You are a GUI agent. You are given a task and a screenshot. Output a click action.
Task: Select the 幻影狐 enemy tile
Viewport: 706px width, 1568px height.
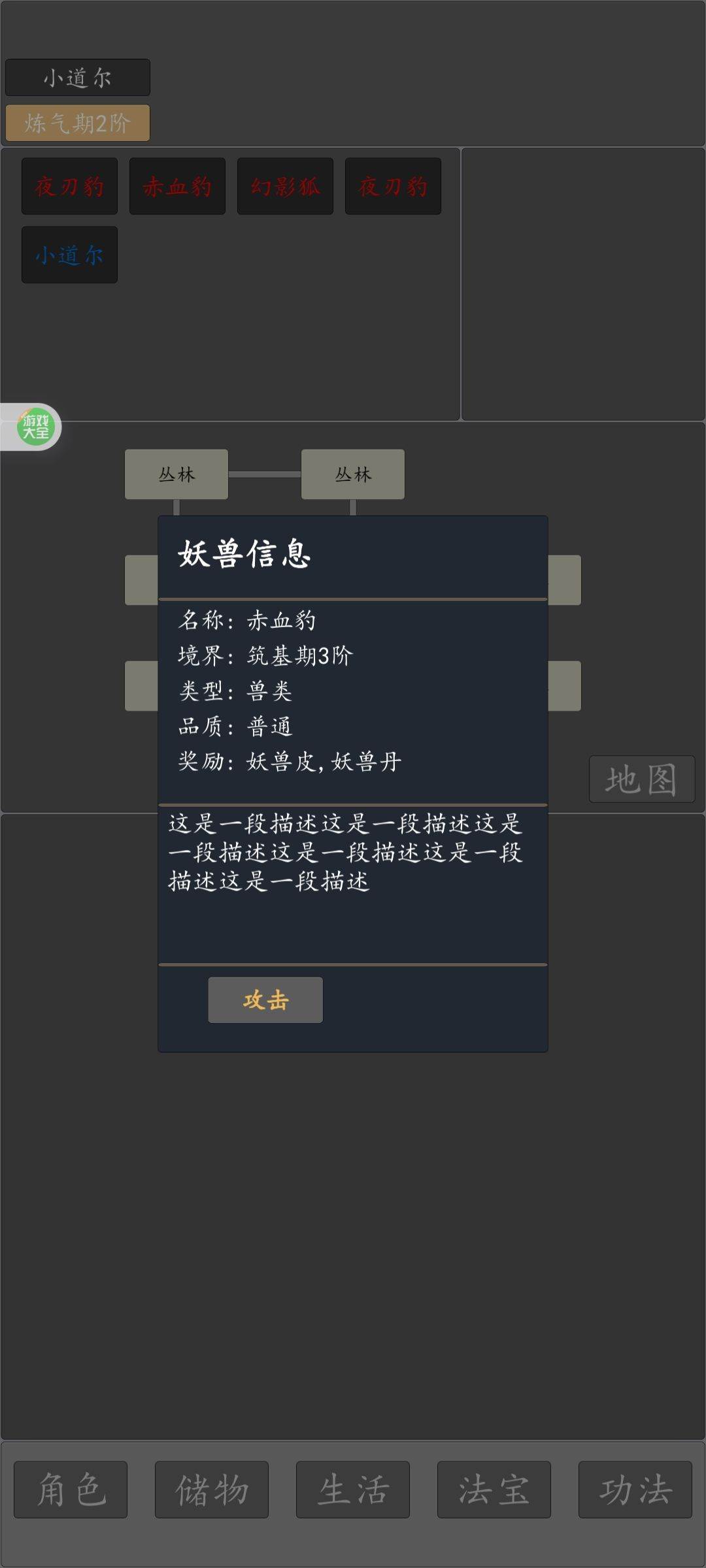285,186
